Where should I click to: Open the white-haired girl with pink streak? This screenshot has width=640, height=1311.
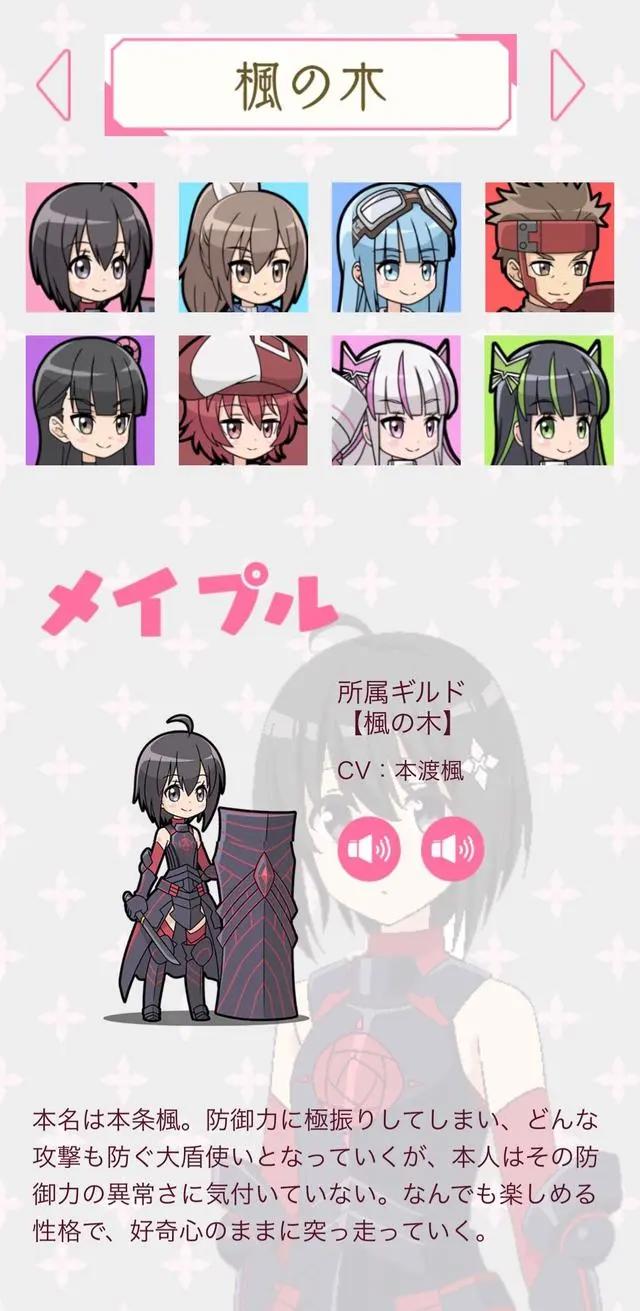[397, 400]
